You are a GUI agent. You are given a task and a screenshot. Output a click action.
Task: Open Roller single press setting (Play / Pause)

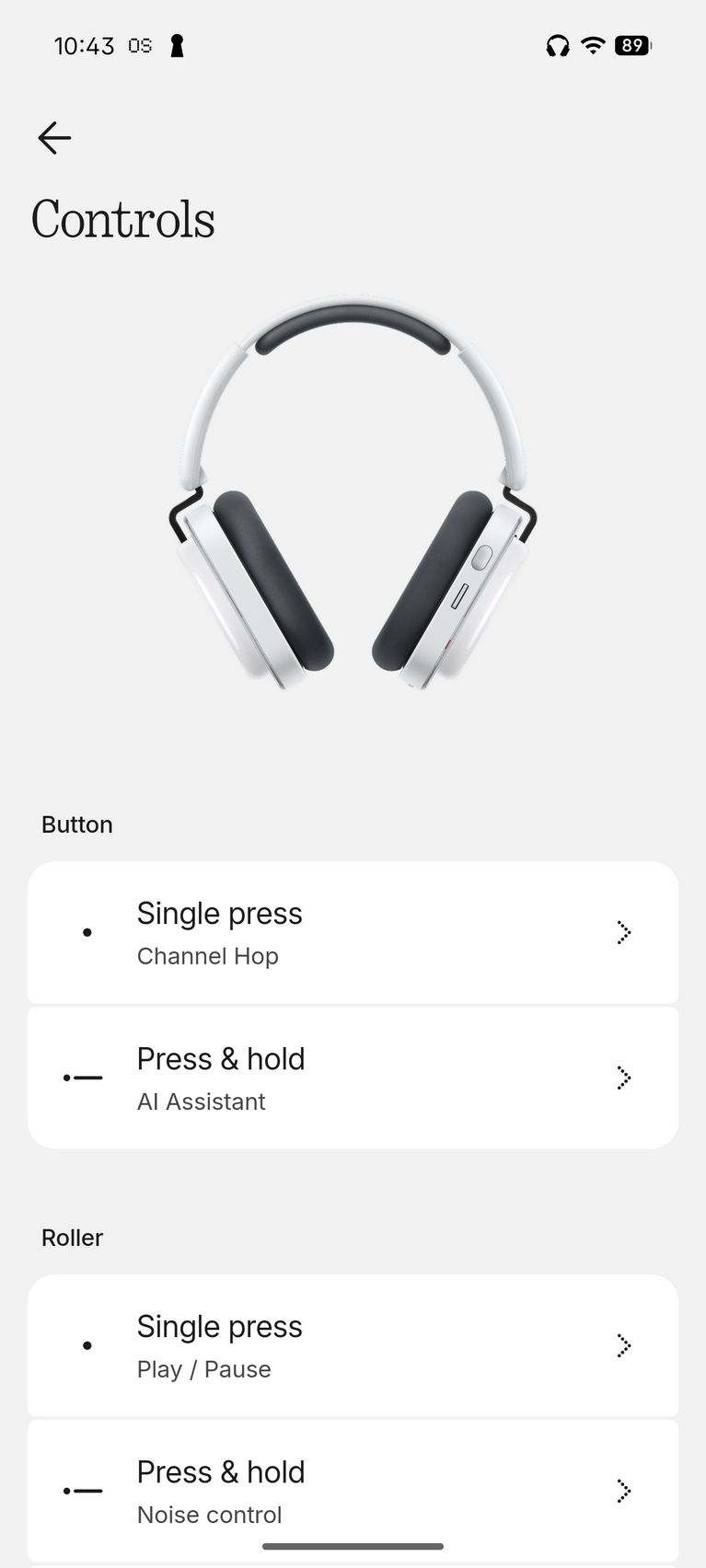point(353,1345)
